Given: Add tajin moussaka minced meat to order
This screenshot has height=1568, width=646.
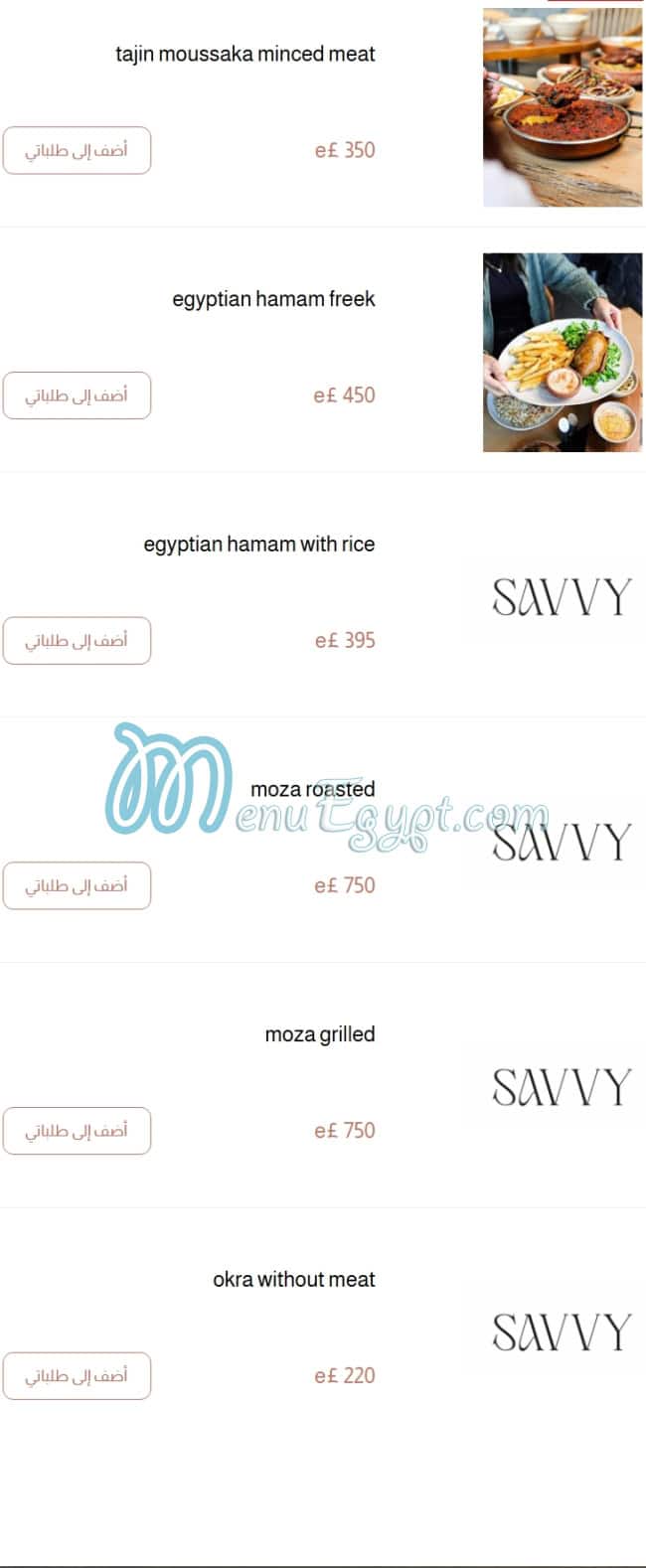Looking at the screenshot, I should tap(77, 151).
